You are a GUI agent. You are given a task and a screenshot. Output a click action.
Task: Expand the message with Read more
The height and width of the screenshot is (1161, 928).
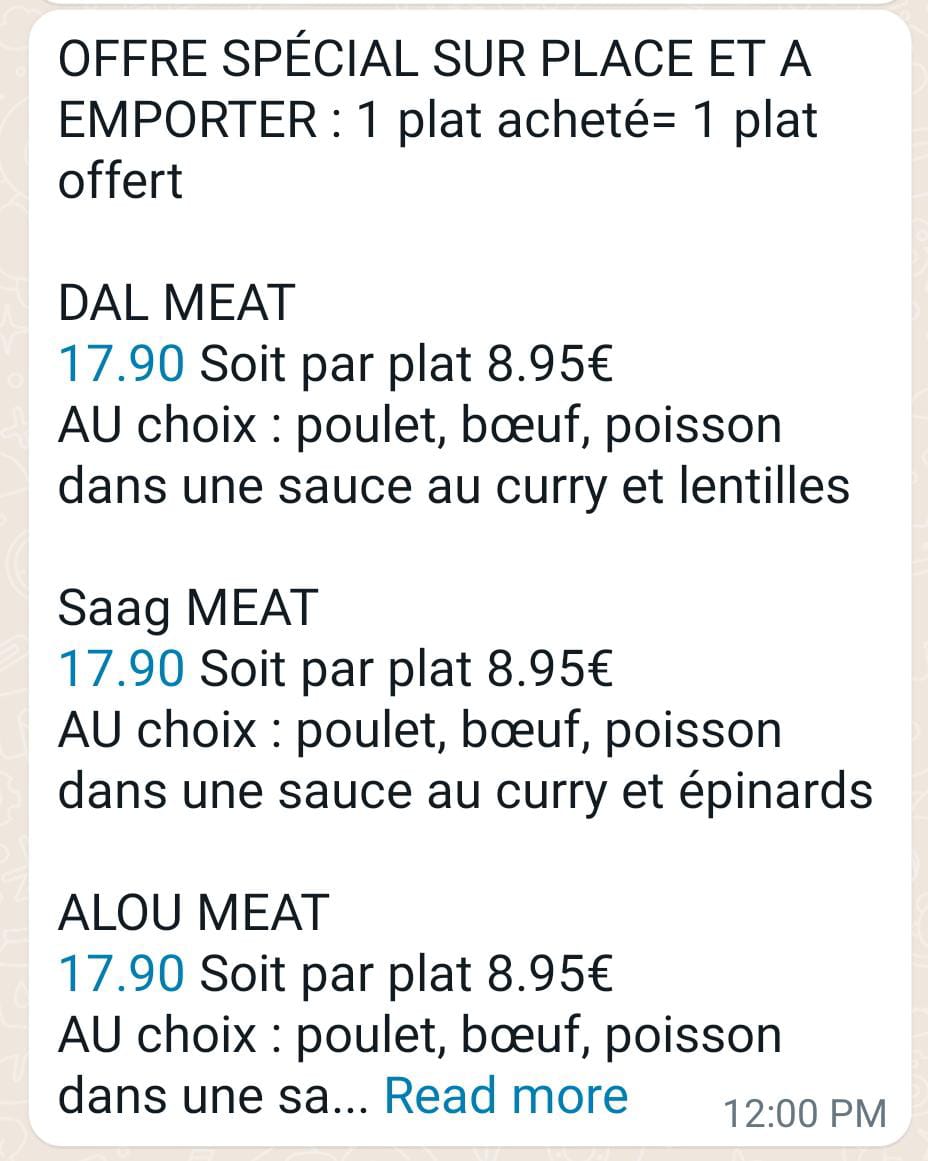pyautogui.click(x=505, y=1096)
